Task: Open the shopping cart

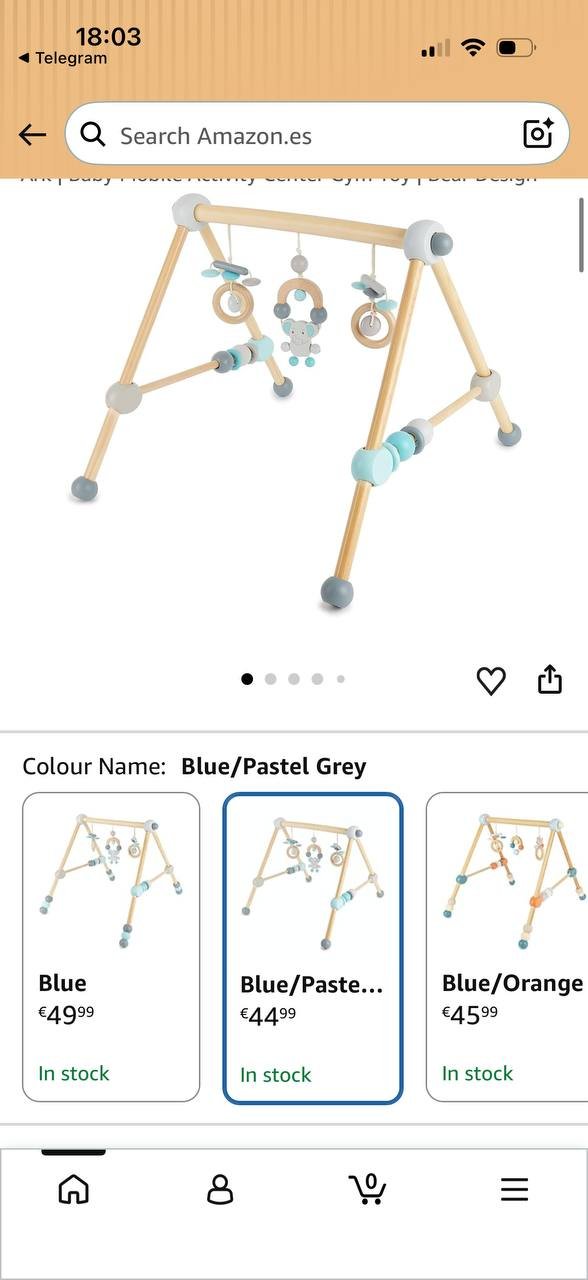Action: pyautogui.click(x=367, y=1188)
